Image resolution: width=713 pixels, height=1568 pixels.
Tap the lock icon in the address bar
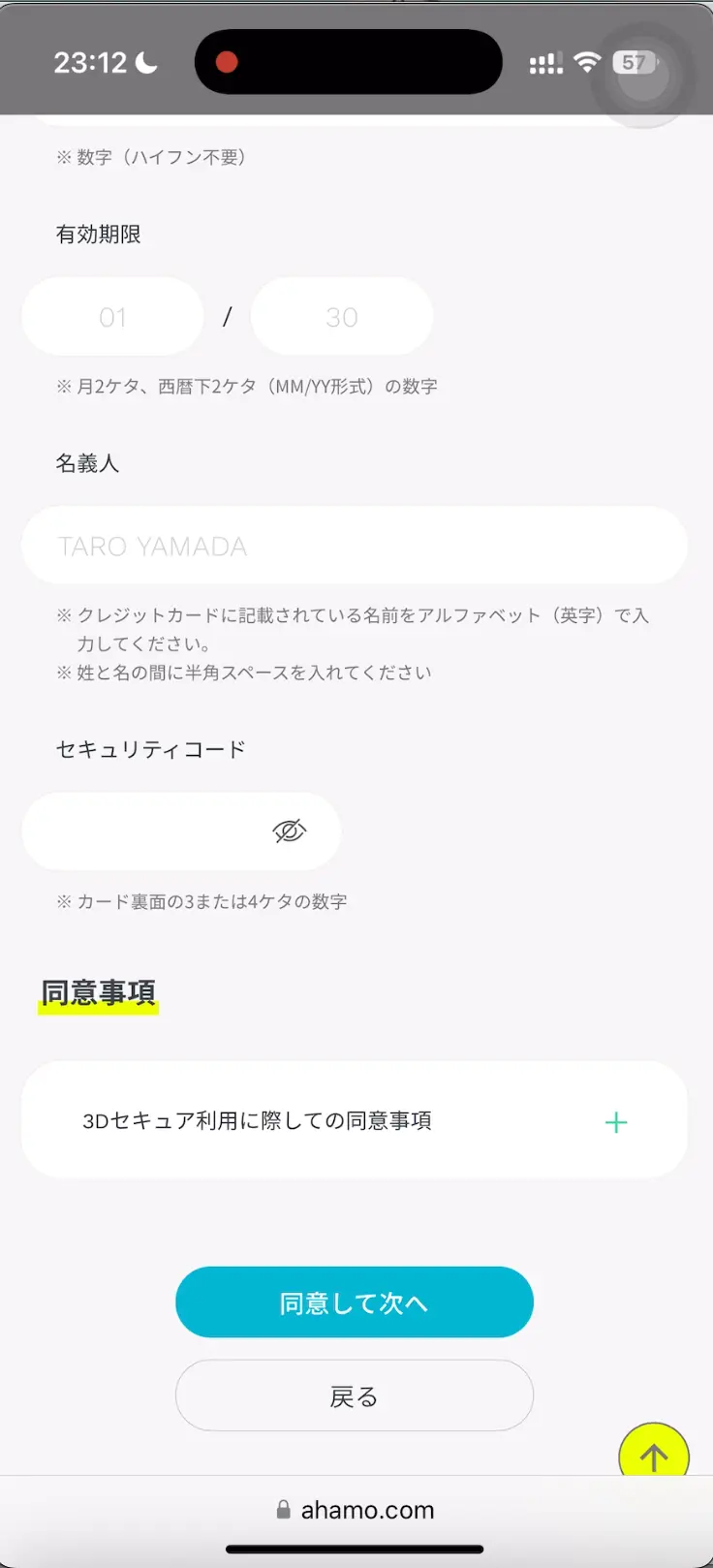coord(284,1509)
